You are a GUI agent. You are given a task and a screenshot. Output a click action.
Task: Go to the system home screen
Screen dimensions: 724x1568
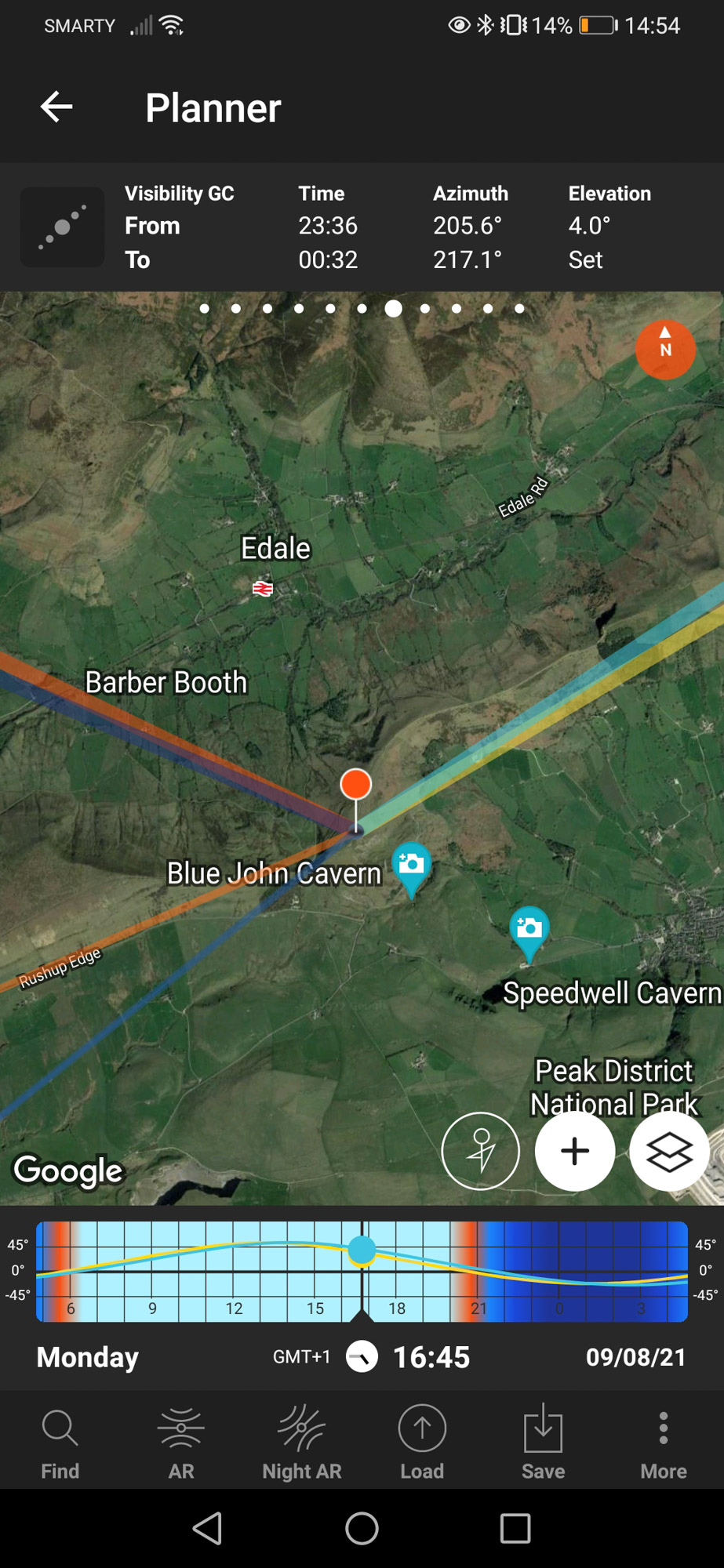click(362, 1528)
